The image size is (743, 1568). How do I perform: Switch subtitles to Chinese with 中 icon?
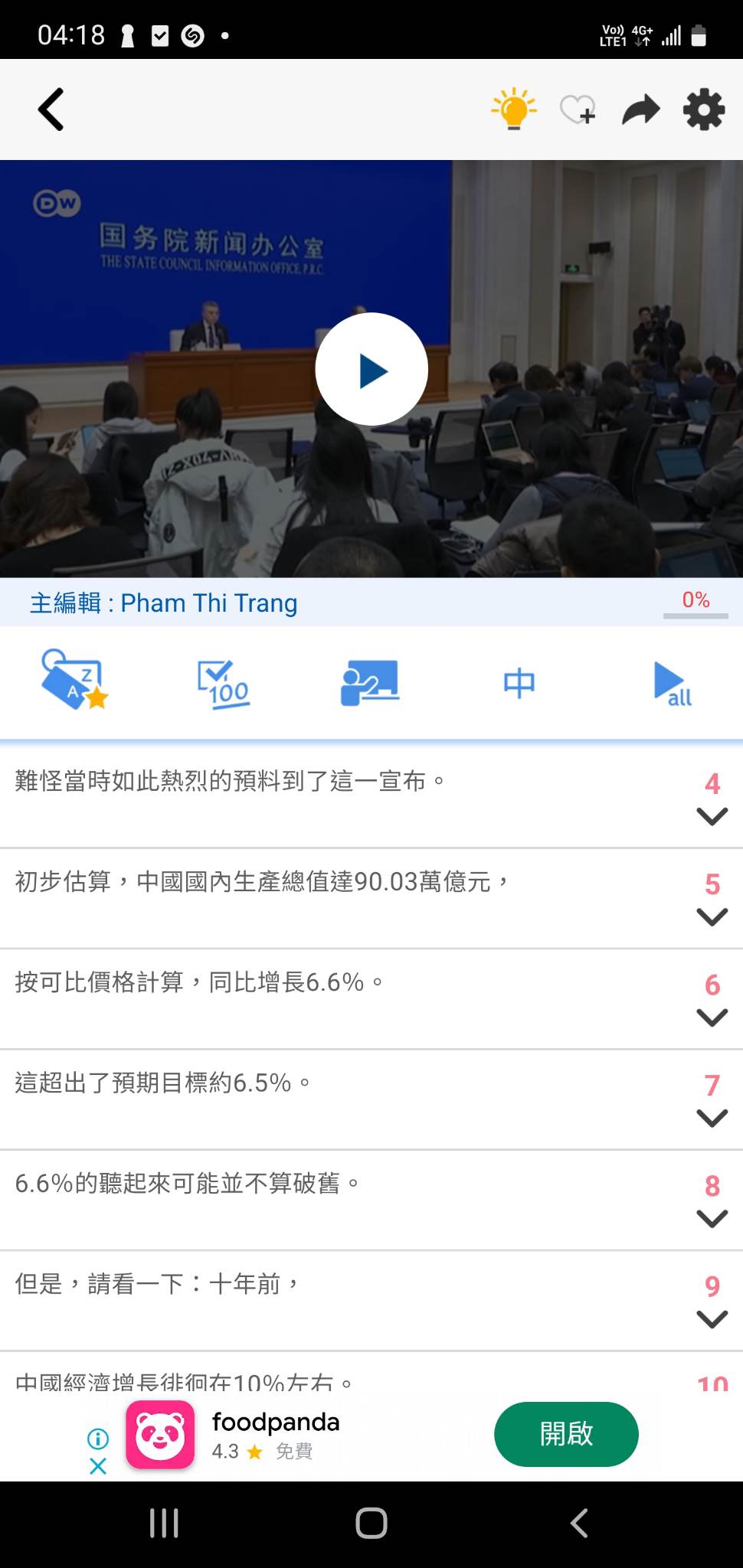pyautogui.click(x=519, y=683)
